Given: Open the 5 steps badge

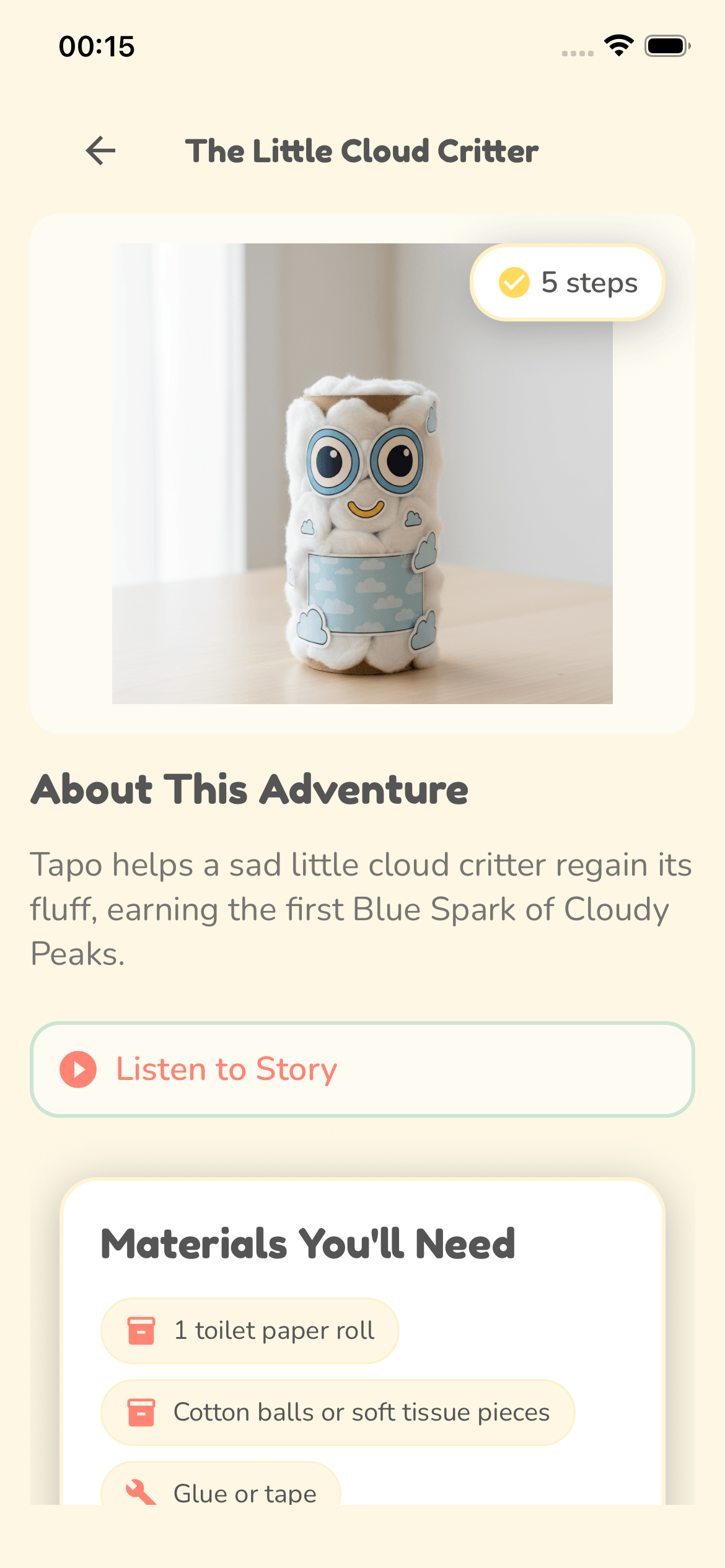Looking at the screenshot, I should tap(566, 282).
